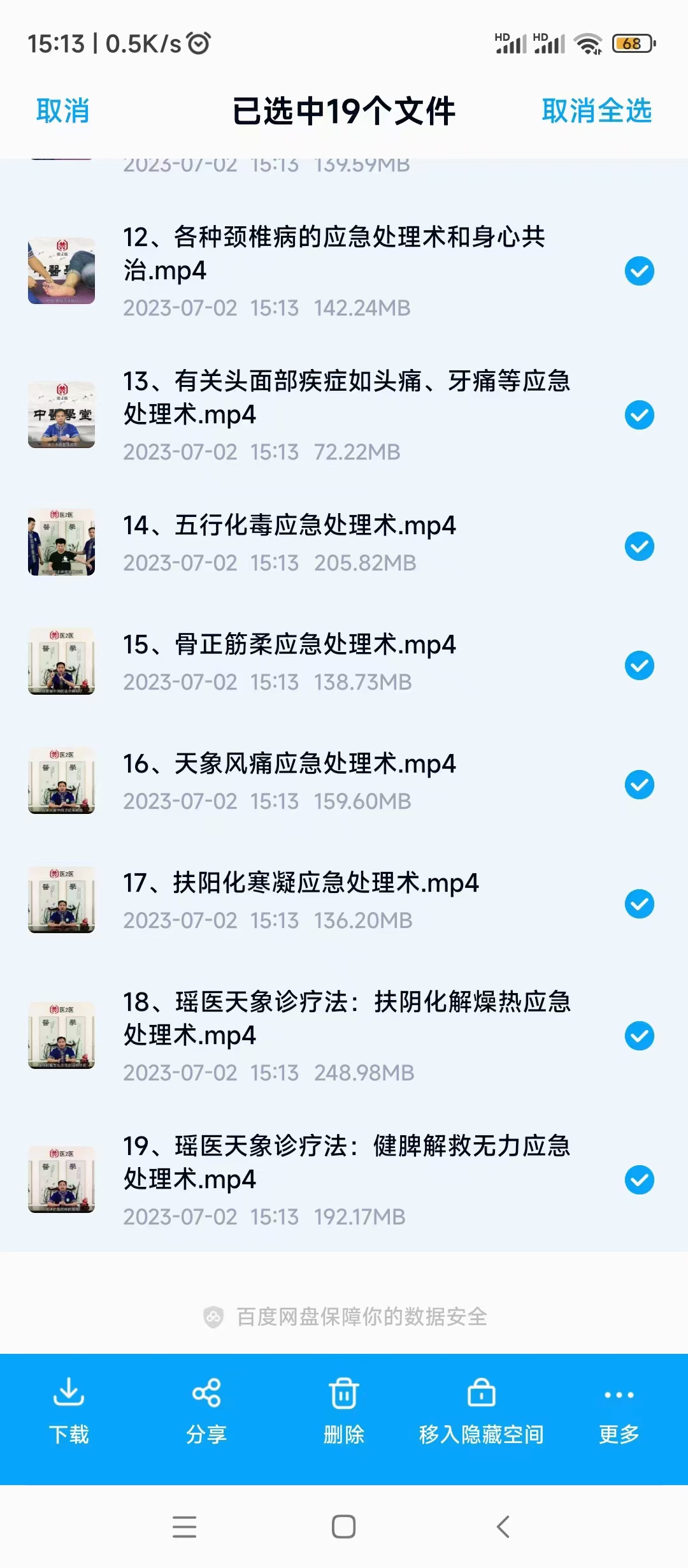
Task: Delete the selected files
Action: click(344, 1411)
